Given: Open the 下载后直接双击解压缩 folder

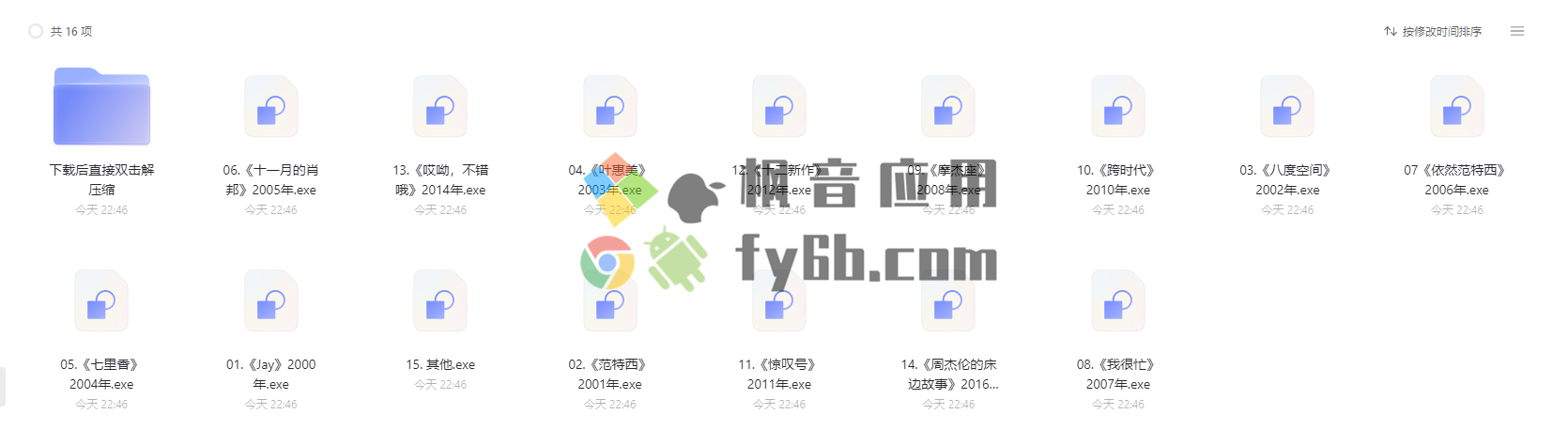Looking at the screenshot, I should 101,108.
